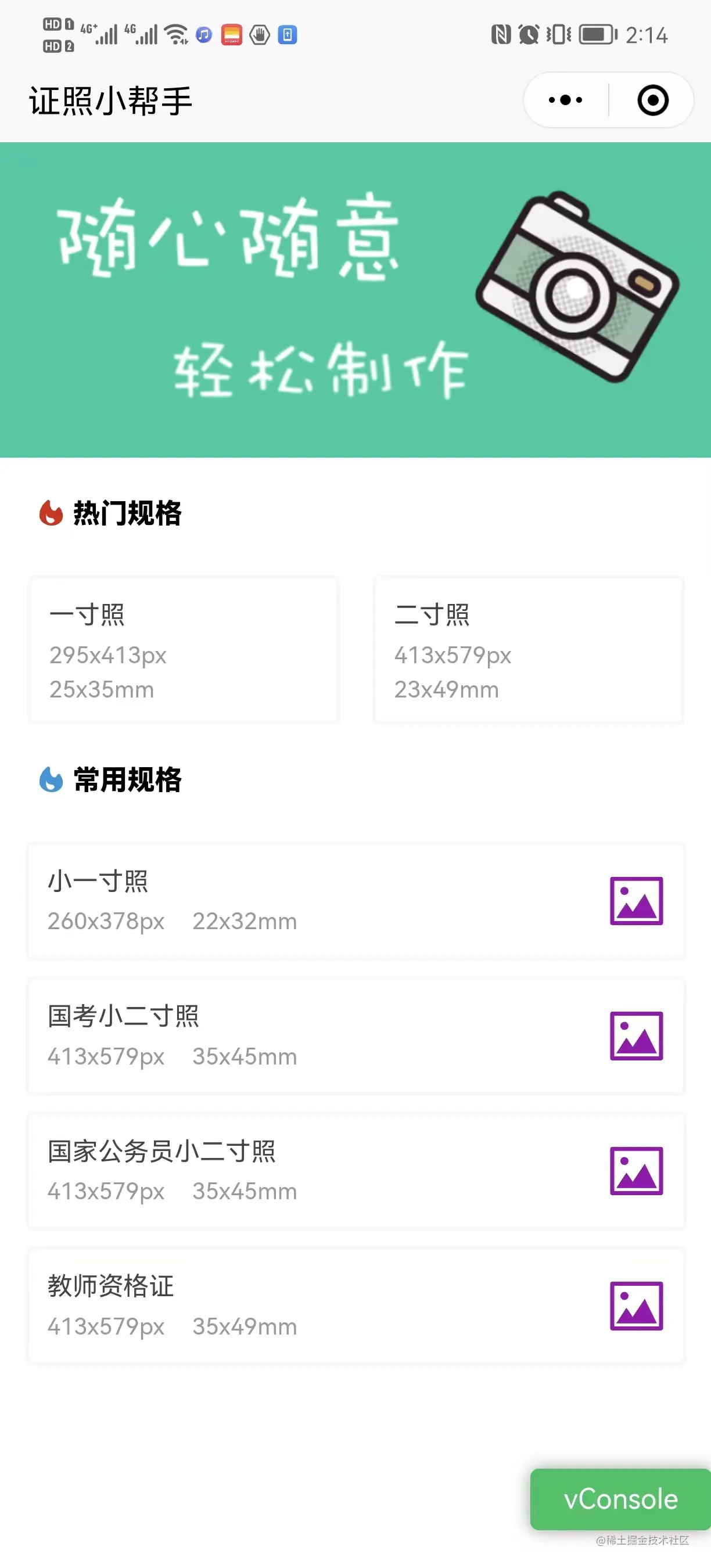
Task: Tap the 随心随意 轻松制作 banner
Action: point(355,300)
